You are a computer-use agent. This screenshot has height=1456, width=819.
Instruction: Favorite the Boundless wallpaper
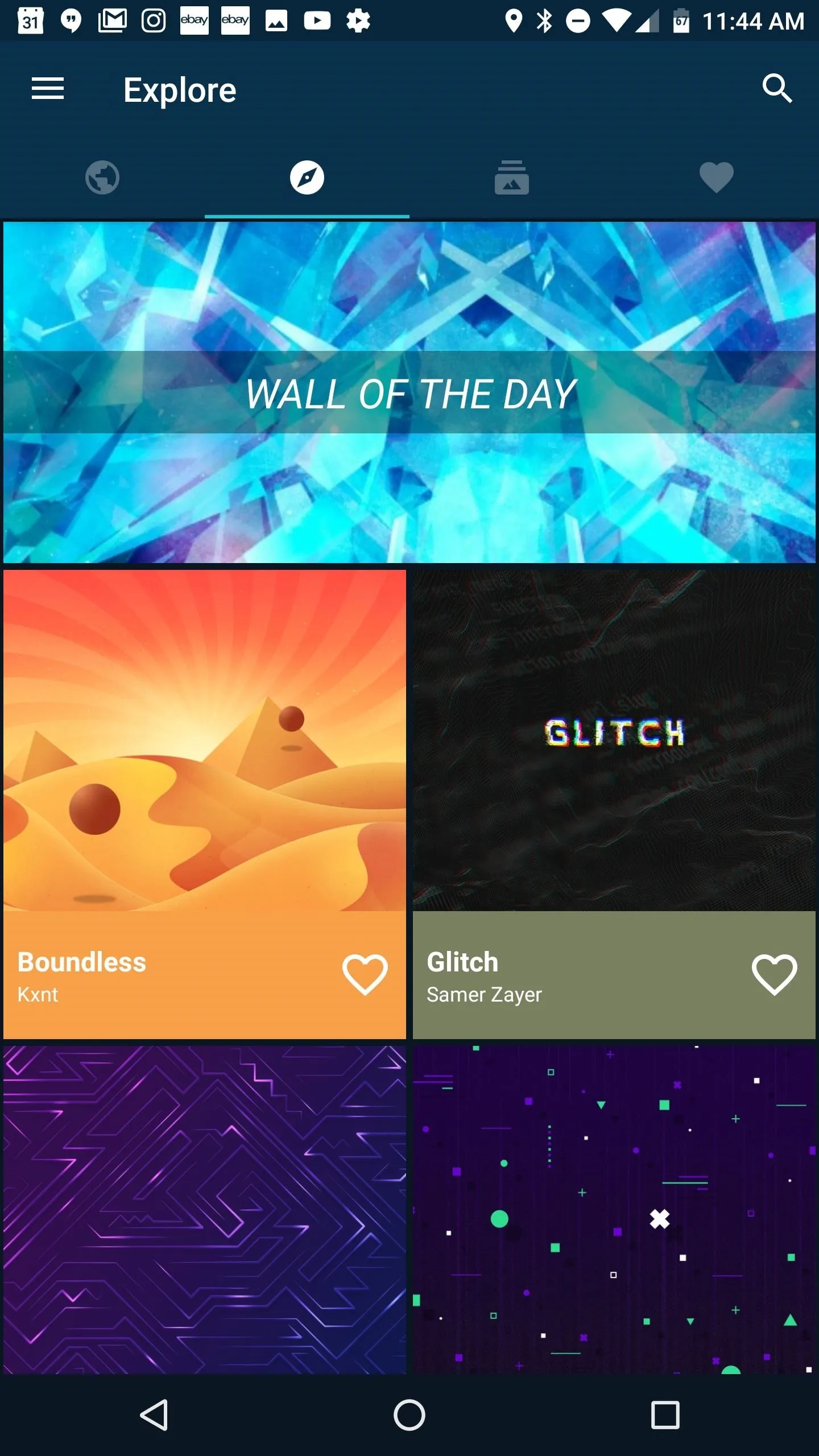point(365,975)
